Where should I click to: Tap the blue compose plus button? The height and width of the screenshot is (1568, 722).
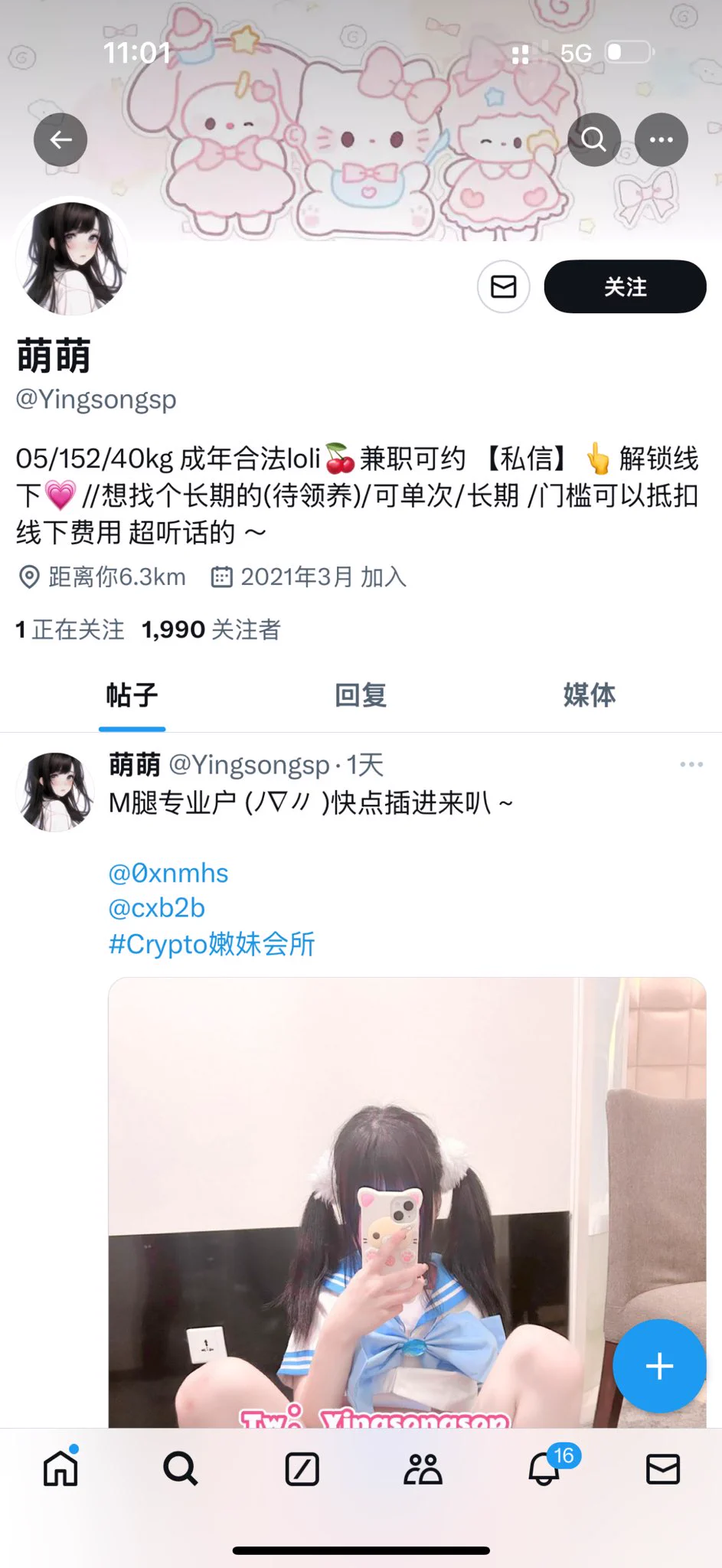pyautogui.click(x=659, y=1367)
